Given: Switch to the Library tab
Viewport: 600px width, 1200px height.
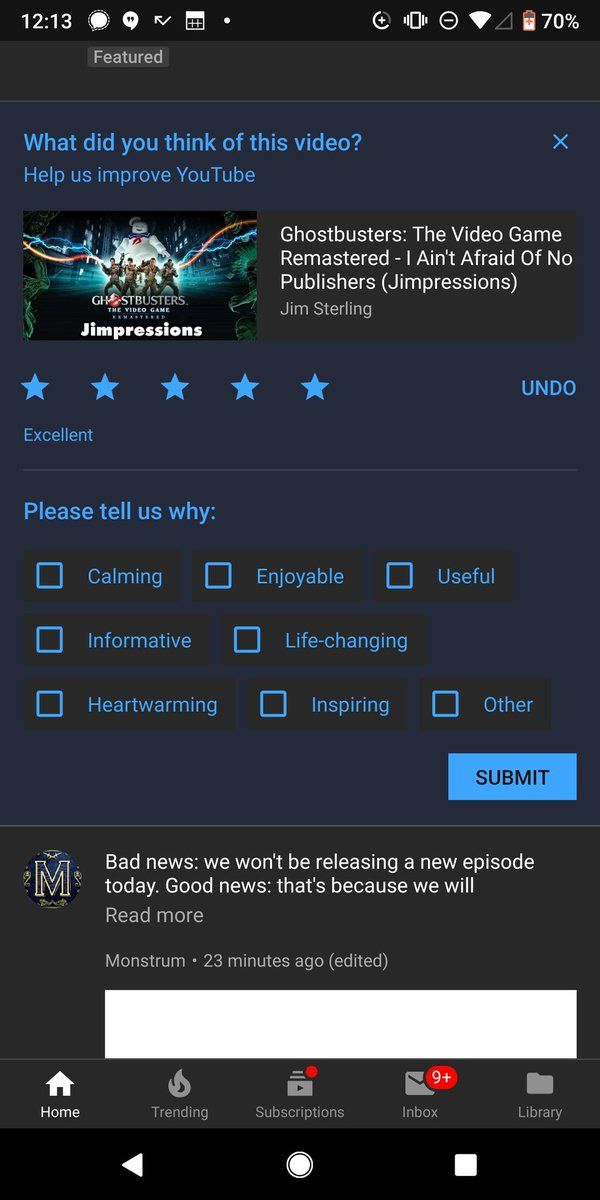Looking at the screenshot, I should click(x=540, y=1094).
